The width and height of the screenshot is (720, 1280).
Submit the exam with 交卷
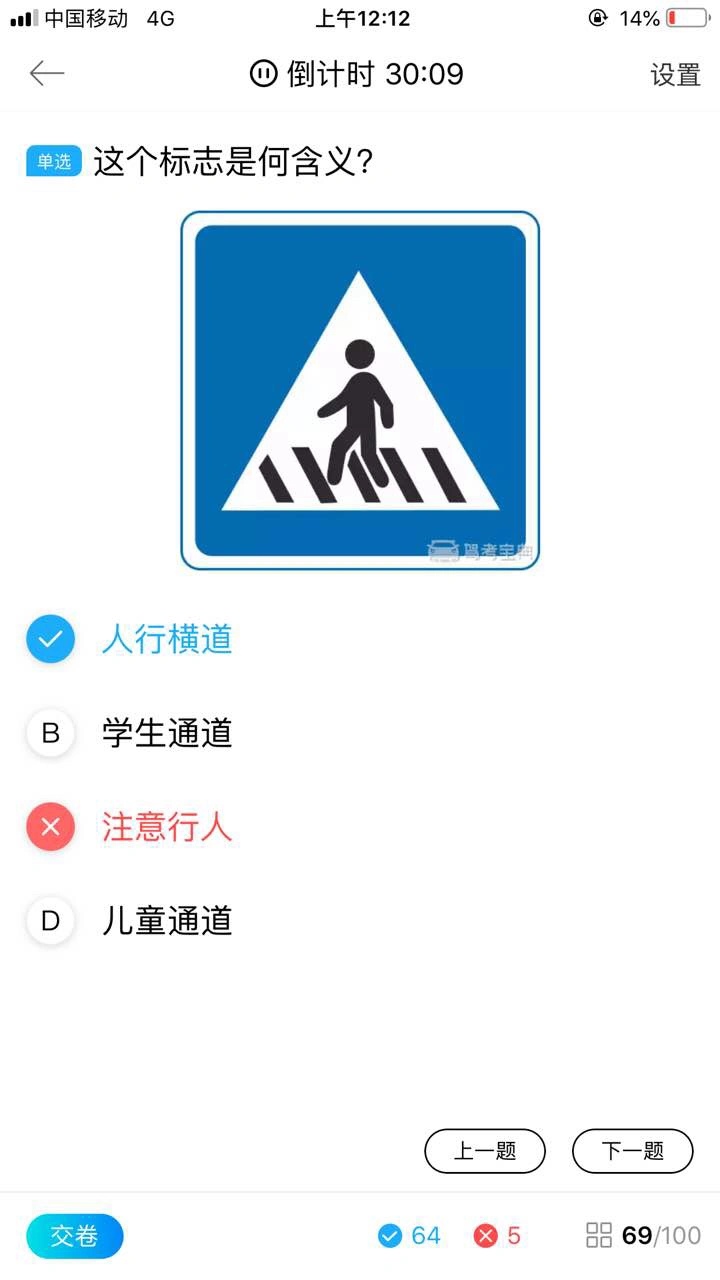pyautogui.click(x=75, y=1236)
